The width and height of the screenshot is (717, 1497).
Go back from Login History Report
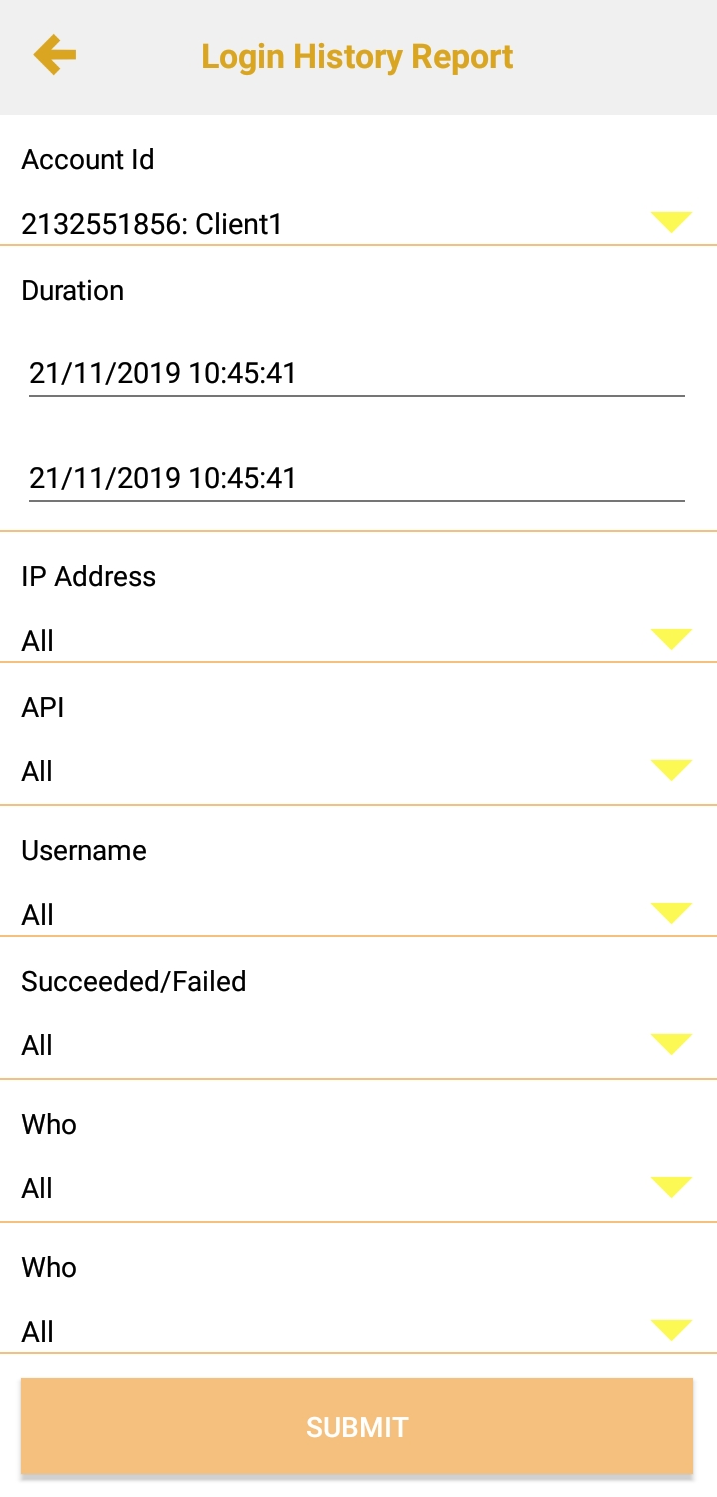pyautogui.click(x=55, y=55)
